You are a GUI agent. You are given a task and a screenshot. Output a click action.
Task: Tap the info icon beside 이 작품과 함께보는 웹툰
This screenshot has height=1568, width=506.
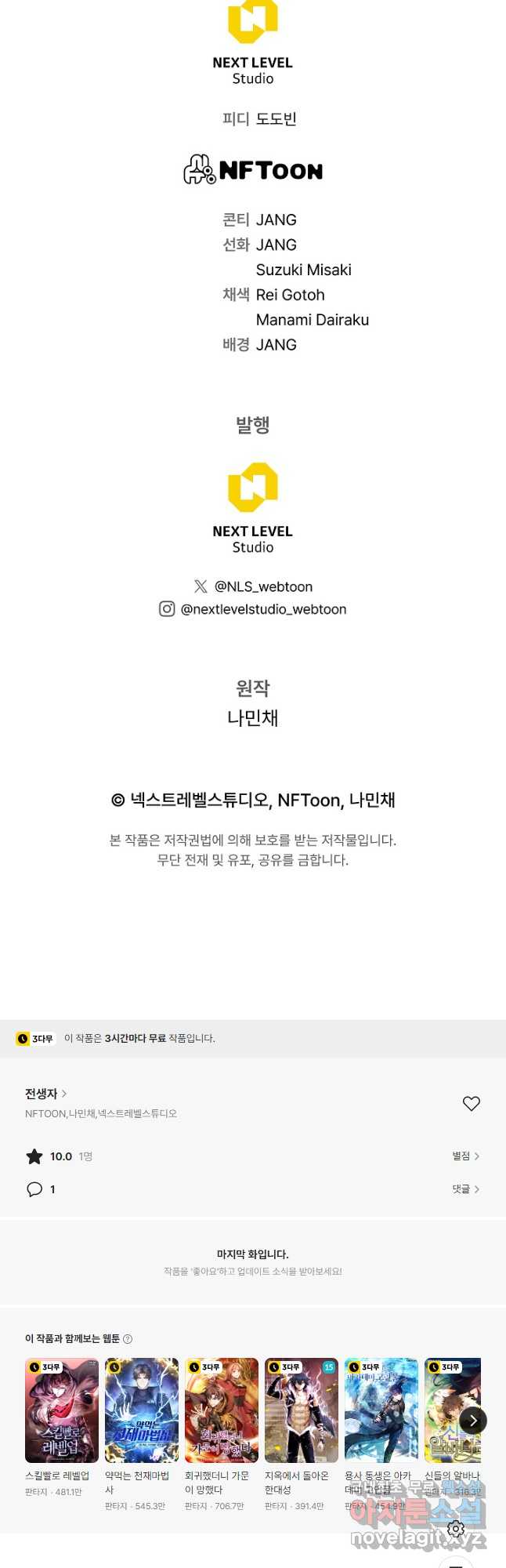(128, 1339)
